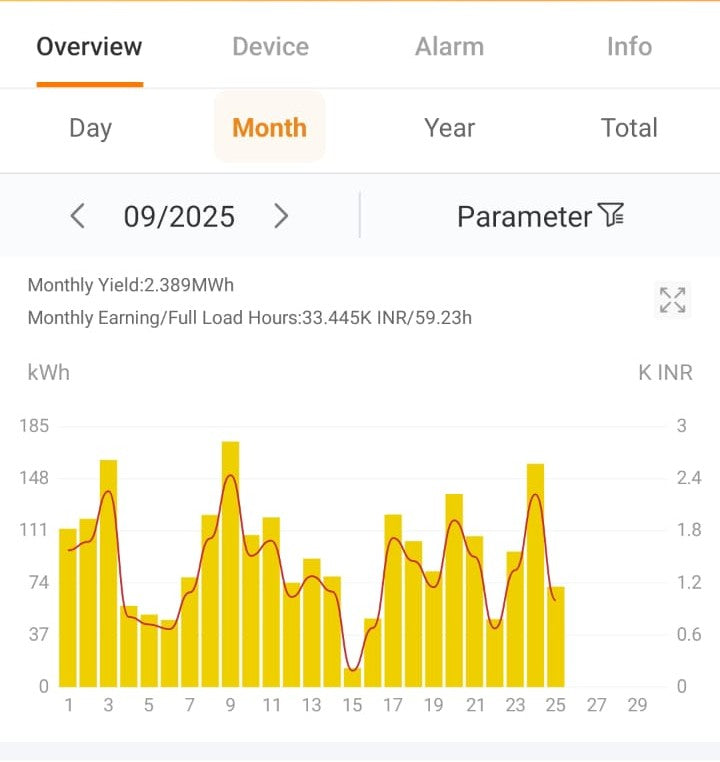Keep Month view selected
Image resolution: width=720 pixels, height=762 pixels.
[269, 128]
